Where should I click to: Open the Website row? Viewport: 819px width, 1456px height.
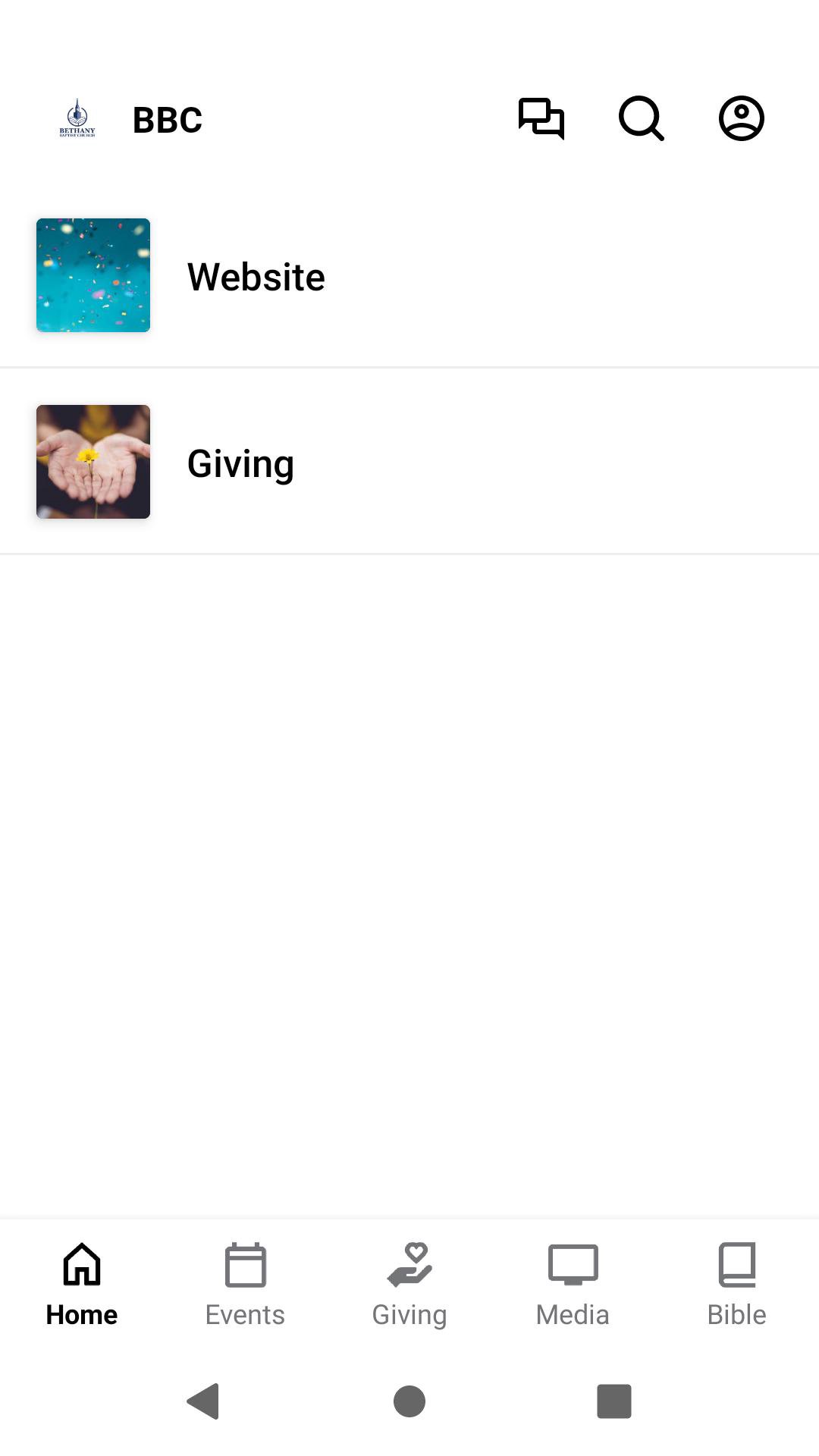coord(409,276)
